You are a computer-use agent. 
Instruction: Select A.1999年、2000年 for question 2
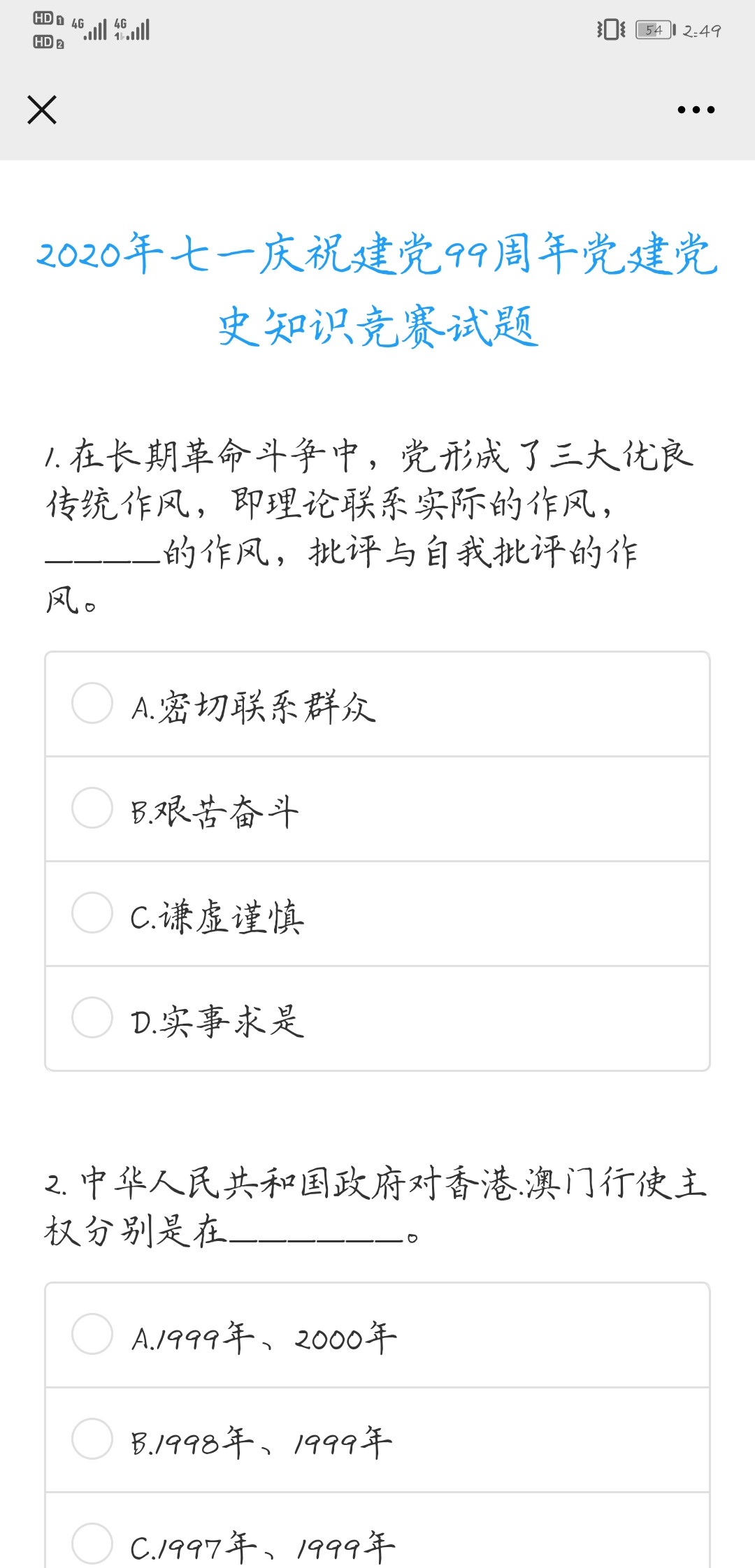point(92,1334)
